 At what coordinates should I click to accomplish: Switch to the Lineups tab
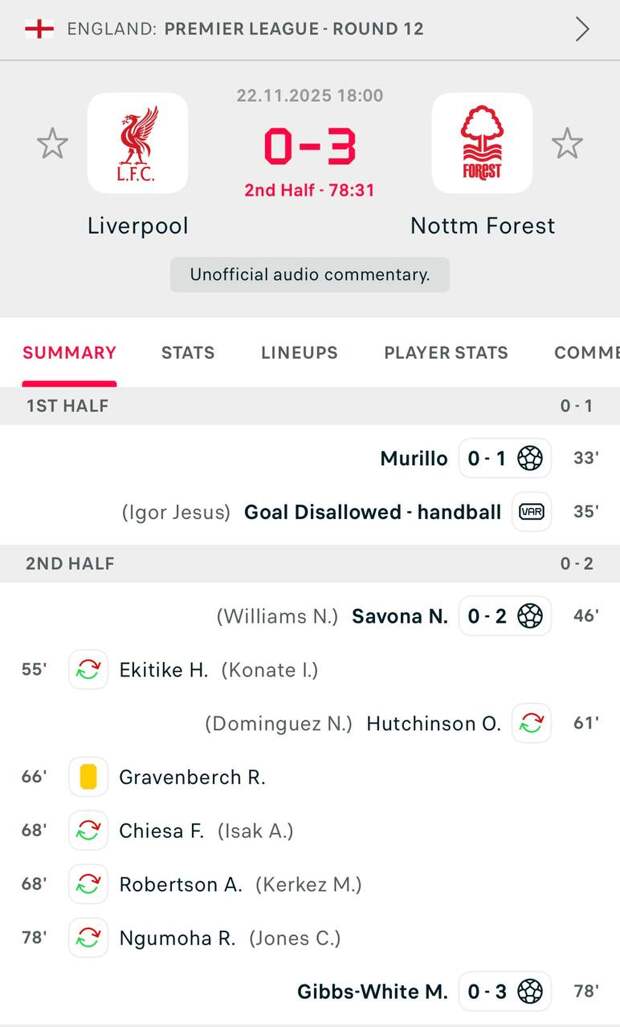[x=299, y=353]
